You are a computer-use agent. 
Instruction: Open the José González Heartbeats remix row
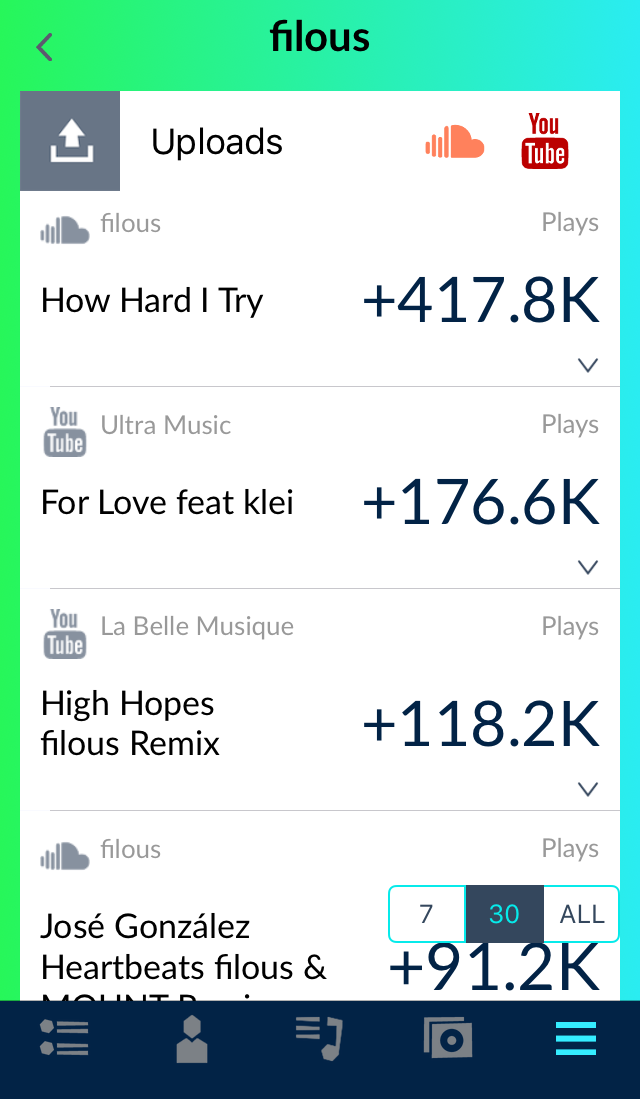(x=320, y=906)
